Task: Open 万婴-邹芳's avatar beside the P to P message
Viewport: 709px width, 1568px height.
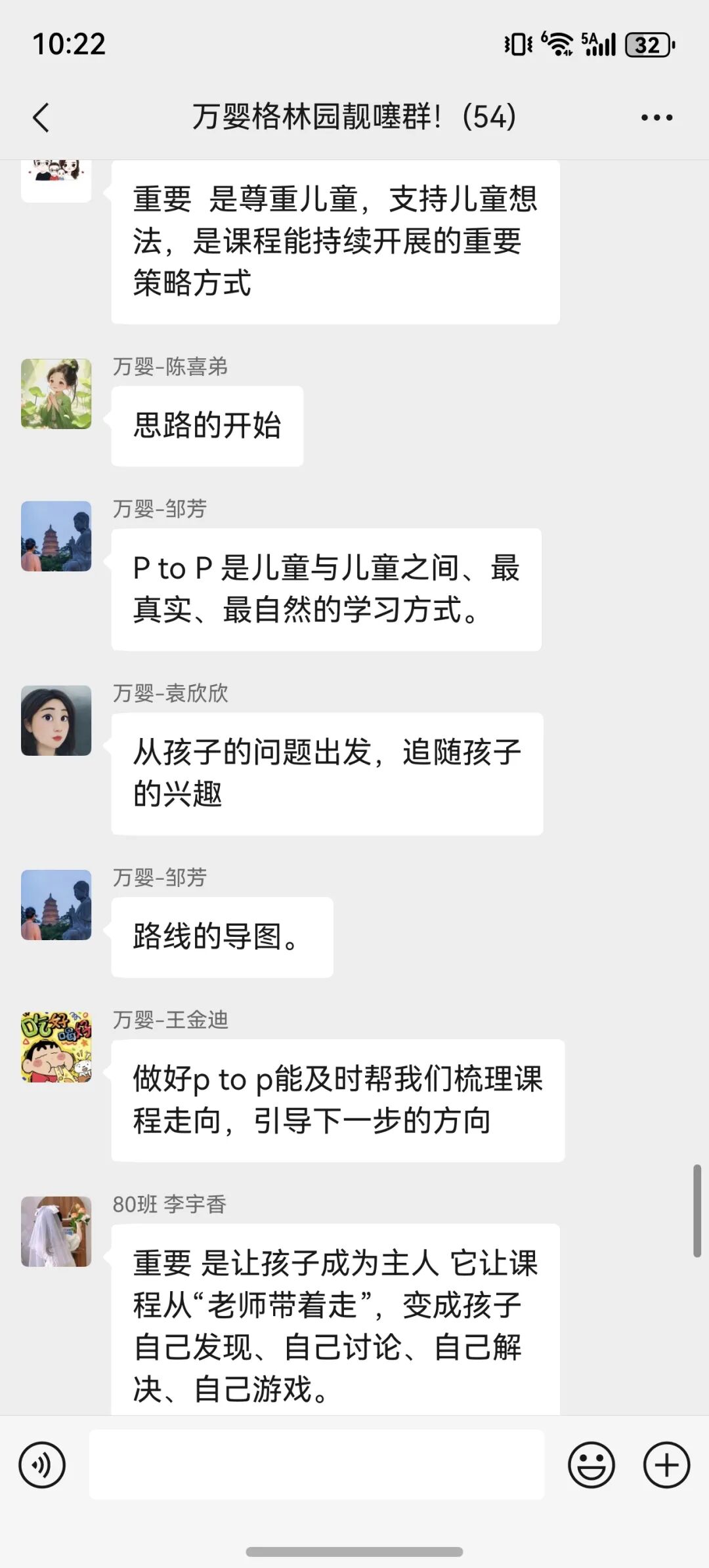Action: coord(56,536)
